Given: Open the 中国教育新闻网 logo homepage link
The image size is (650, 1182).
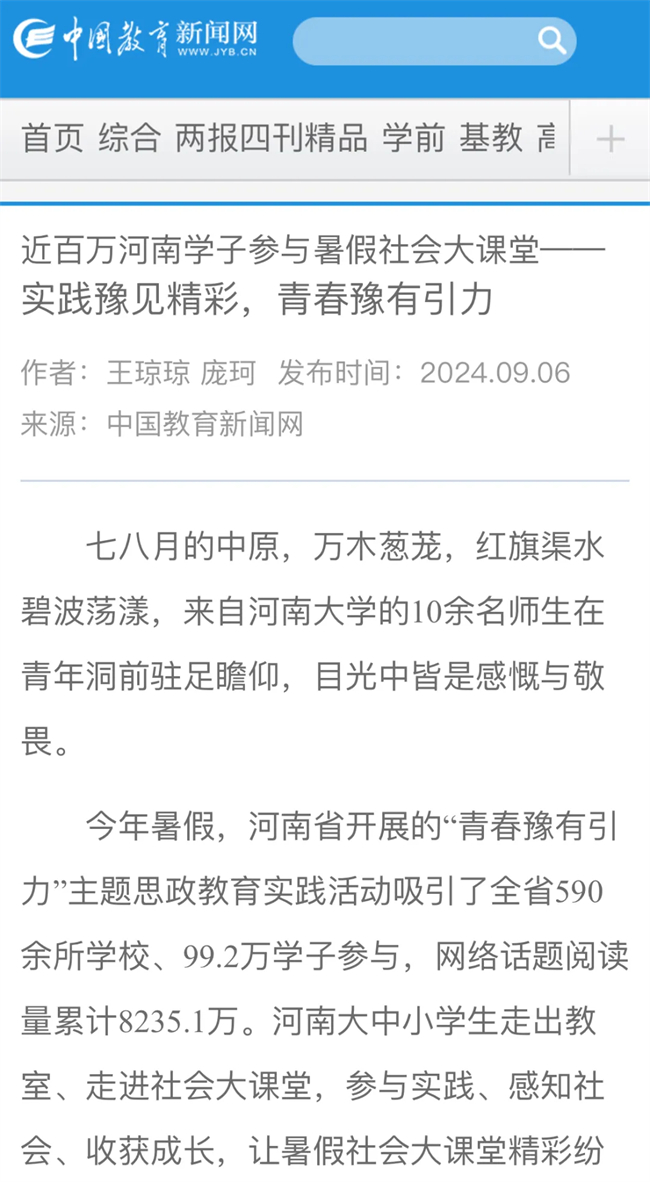Looking at the screenshot, I should pos(135,39).
